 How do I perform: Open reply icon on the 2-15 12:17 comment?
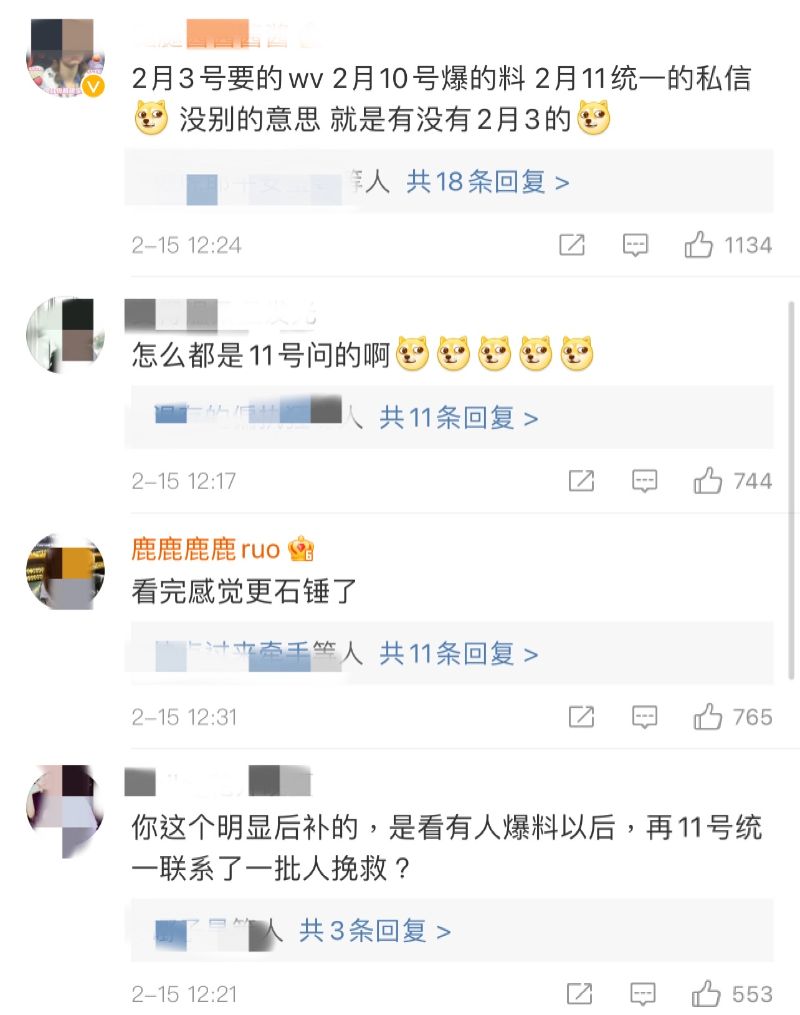[645, 481]
